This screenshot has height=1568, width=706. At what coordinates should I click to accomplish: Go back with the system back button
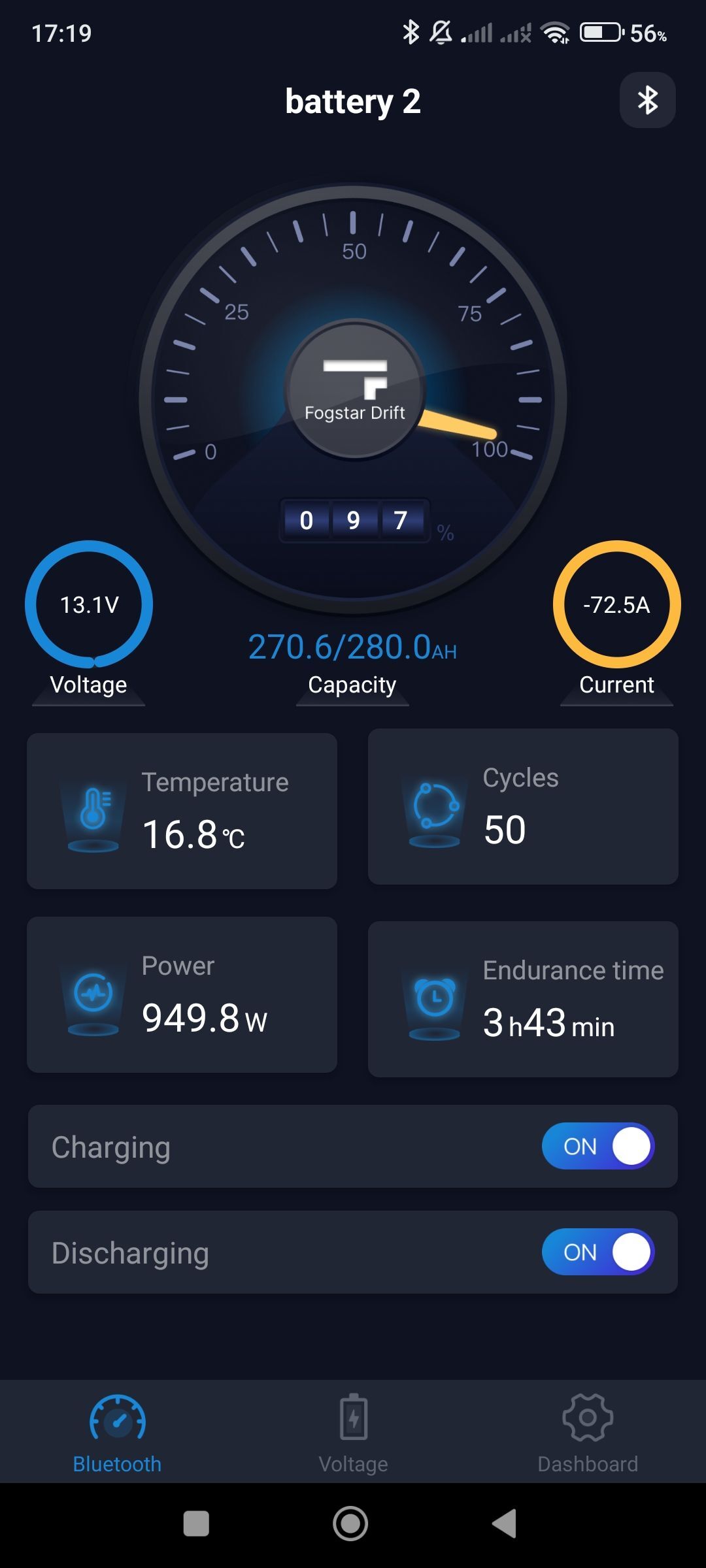(505, 1524)
